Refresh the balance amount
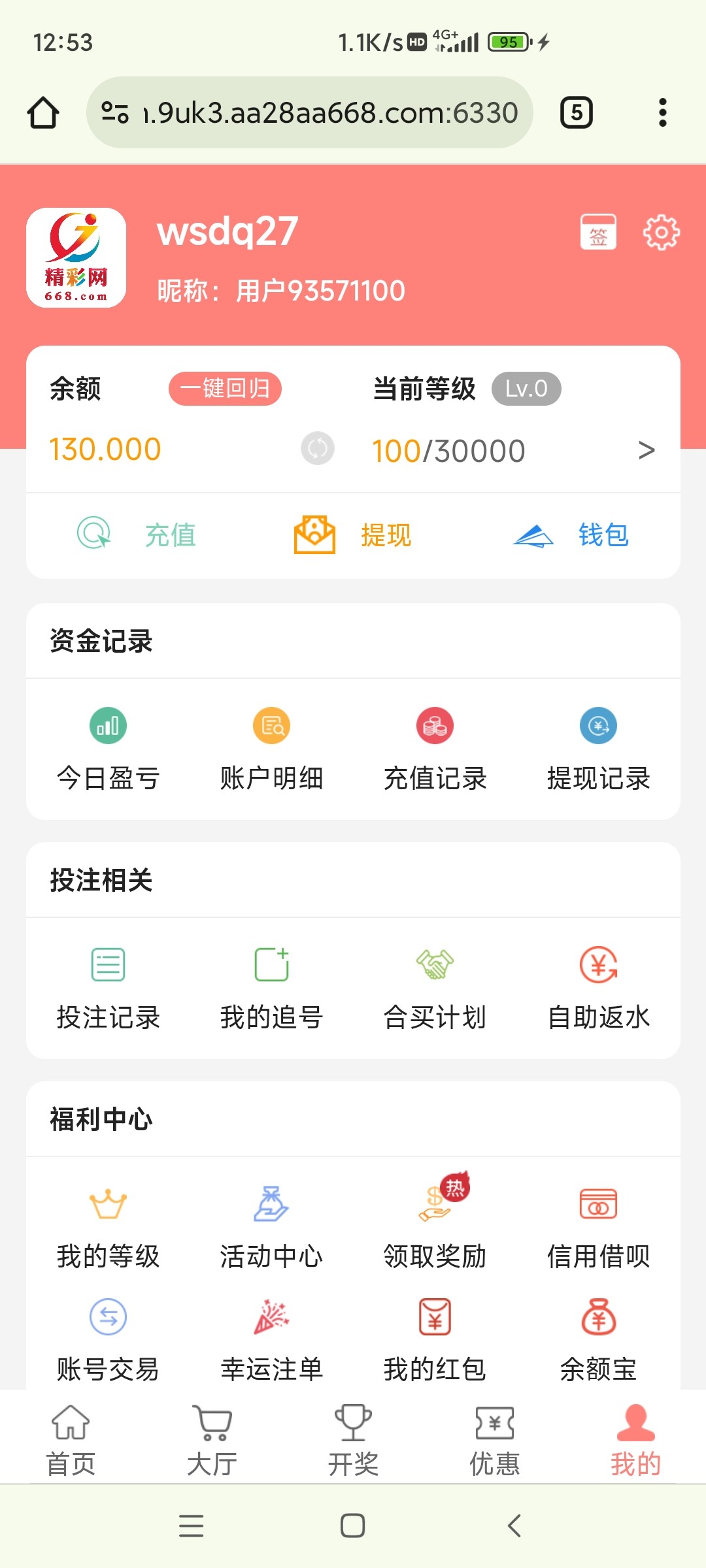706x1568 pixels. coord(318,448)
